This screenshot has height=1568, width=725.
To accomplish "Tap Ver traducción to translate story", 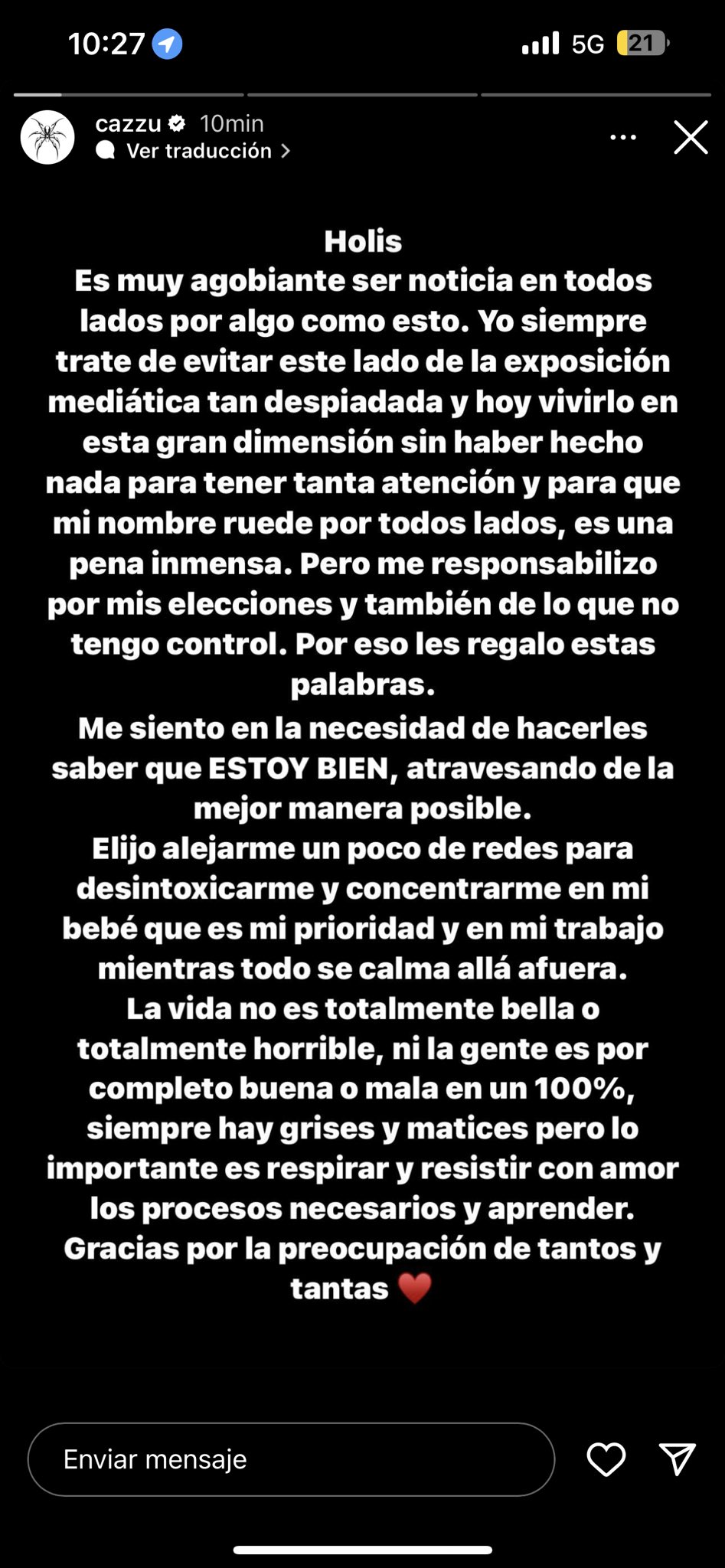I will [198, 151].
